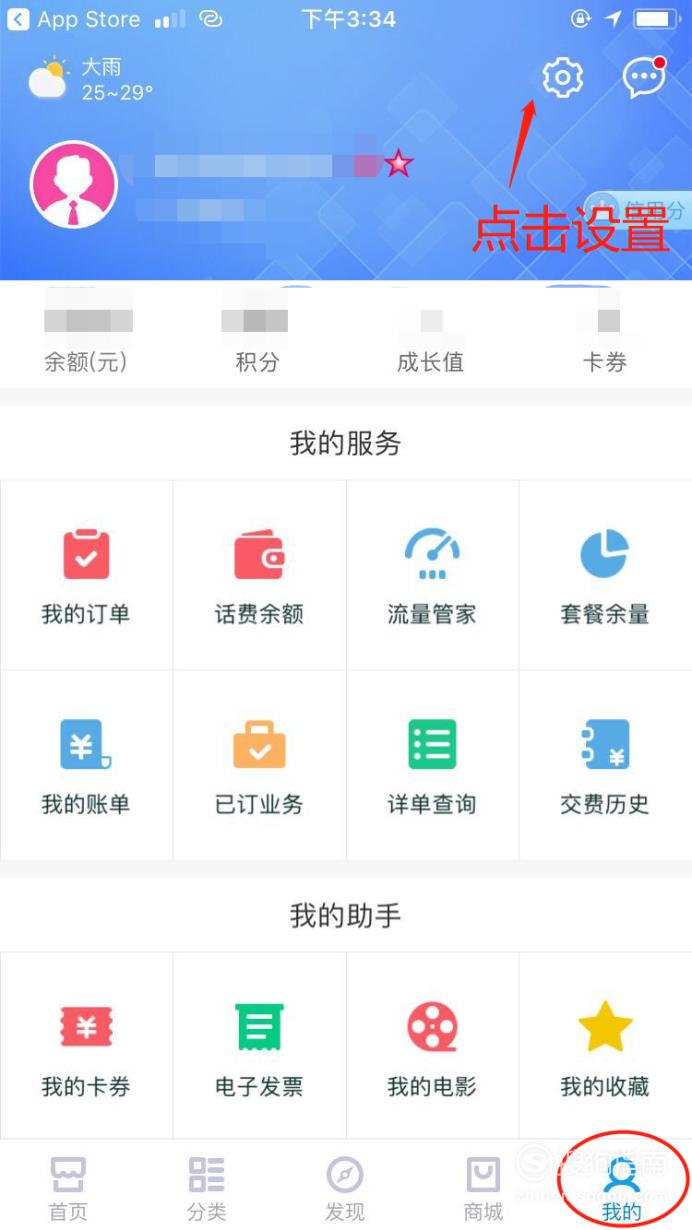Open 电子发票
The width and height of the screenshot is (692, 1230).
tap(259, 1047)
